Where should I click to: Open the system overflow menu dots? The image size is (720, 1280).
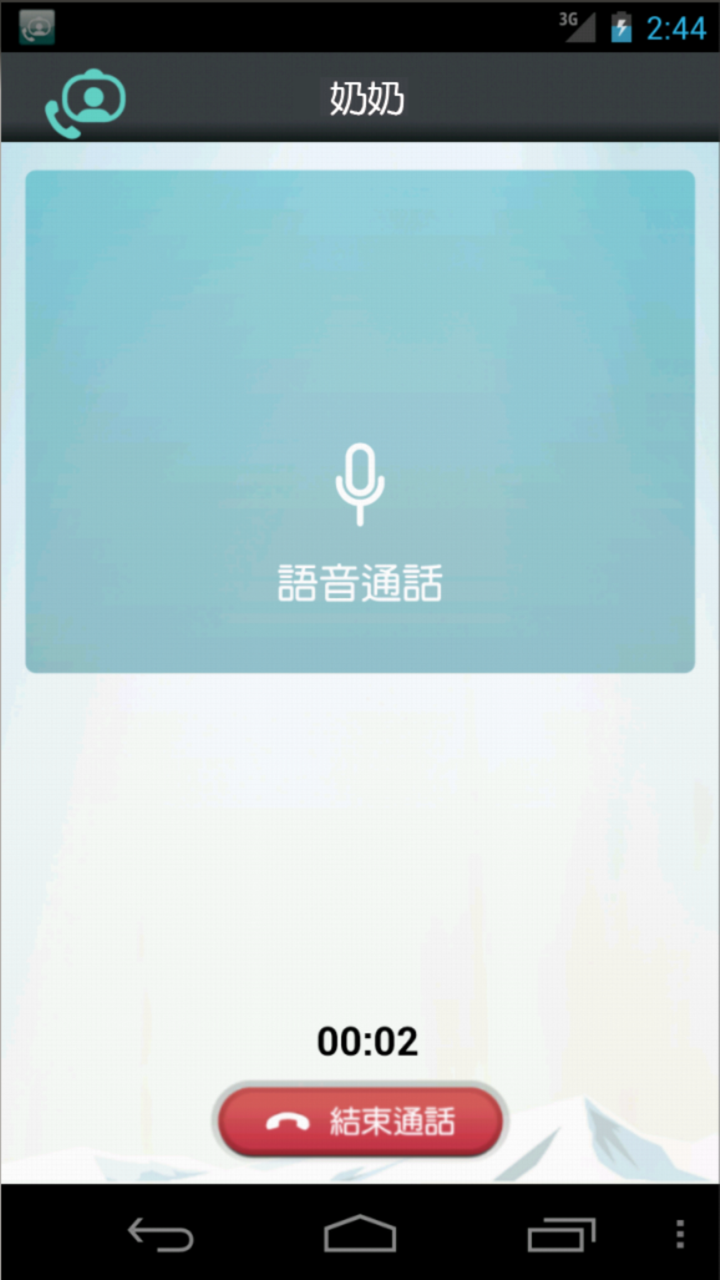point(681,1235)
